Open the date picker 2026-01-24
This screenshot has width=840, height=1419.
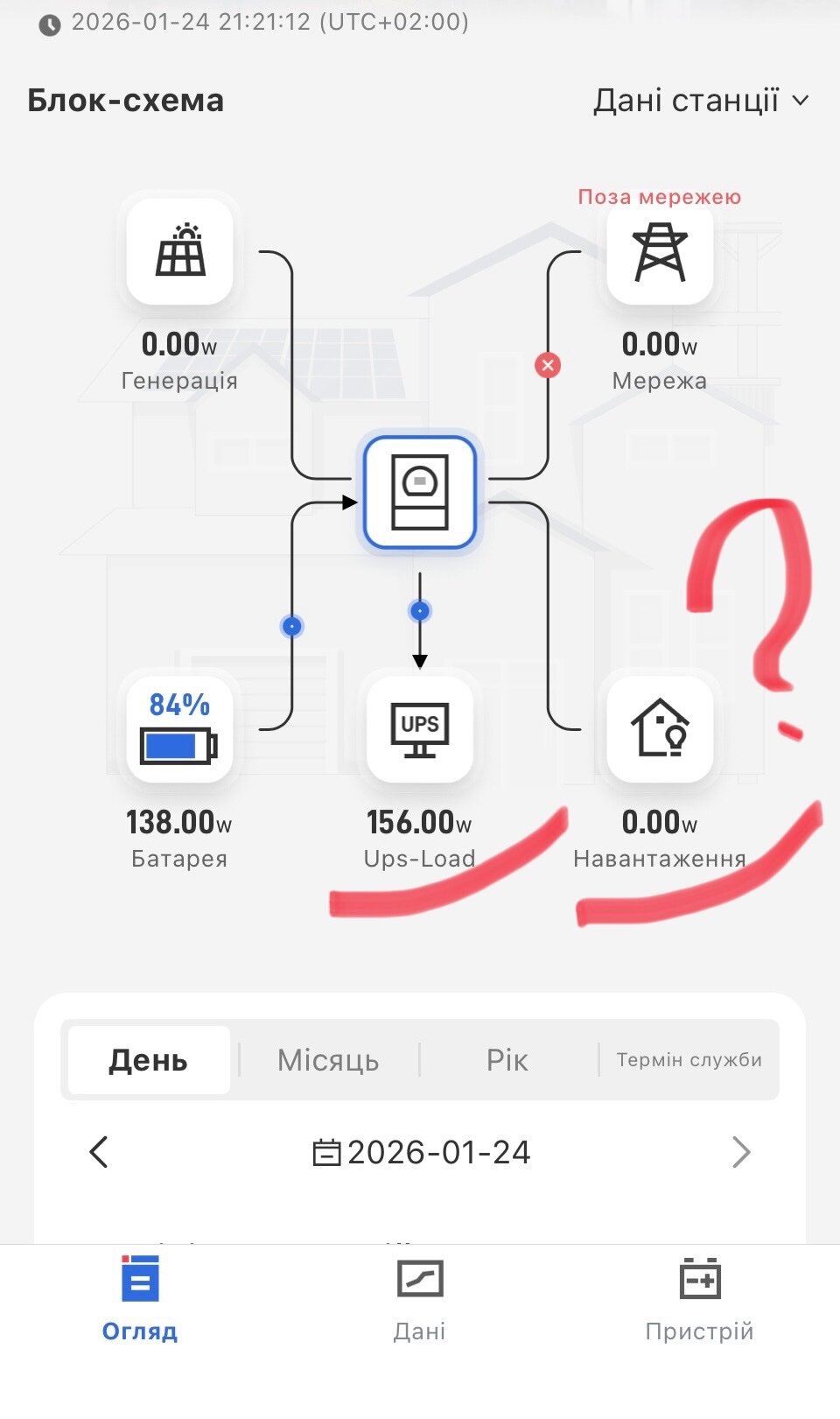422,1152
